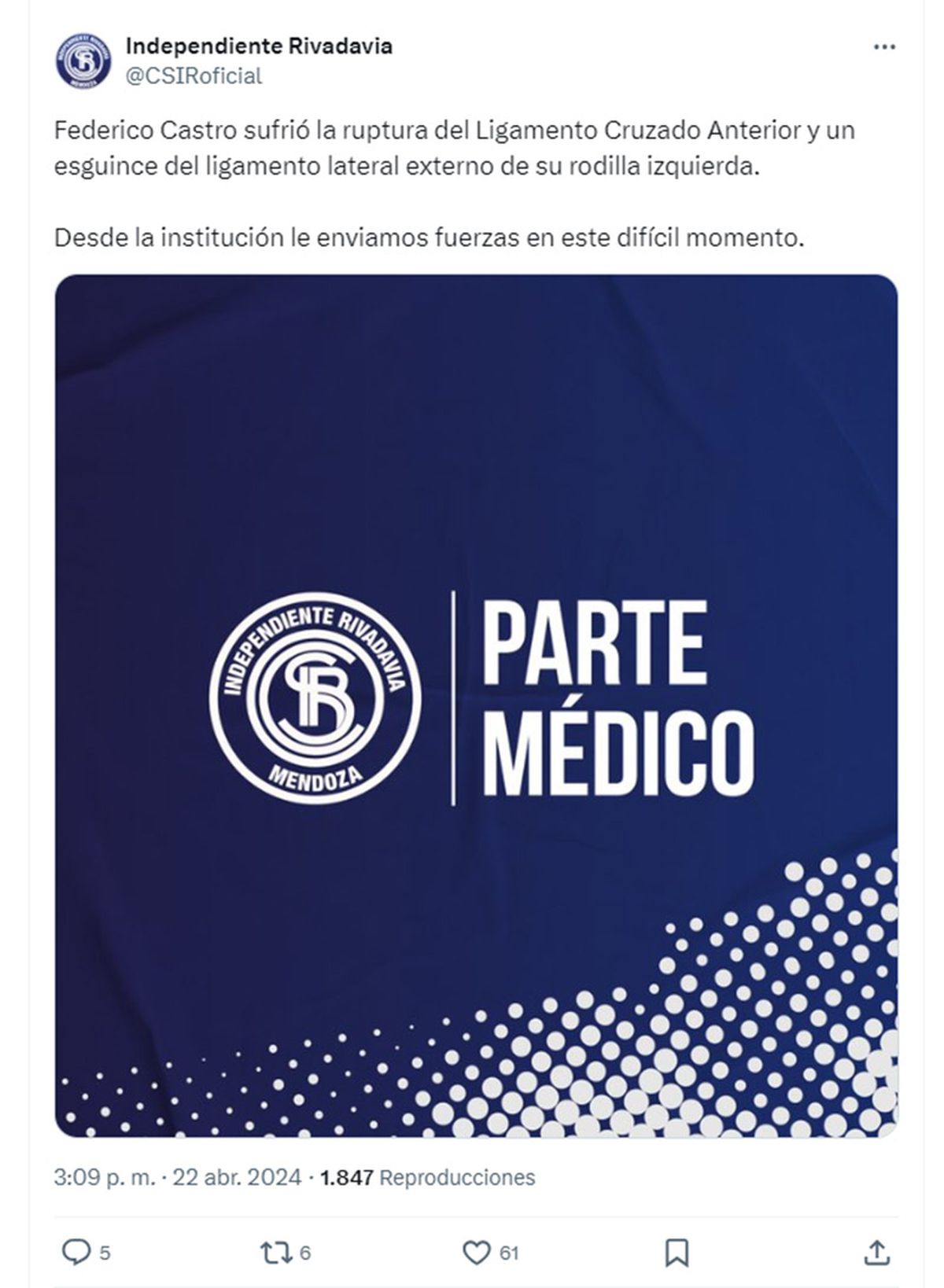Open the @CSIRoficial handle link
This screenshot has height=1288, width=944.
tap(194, 75)
